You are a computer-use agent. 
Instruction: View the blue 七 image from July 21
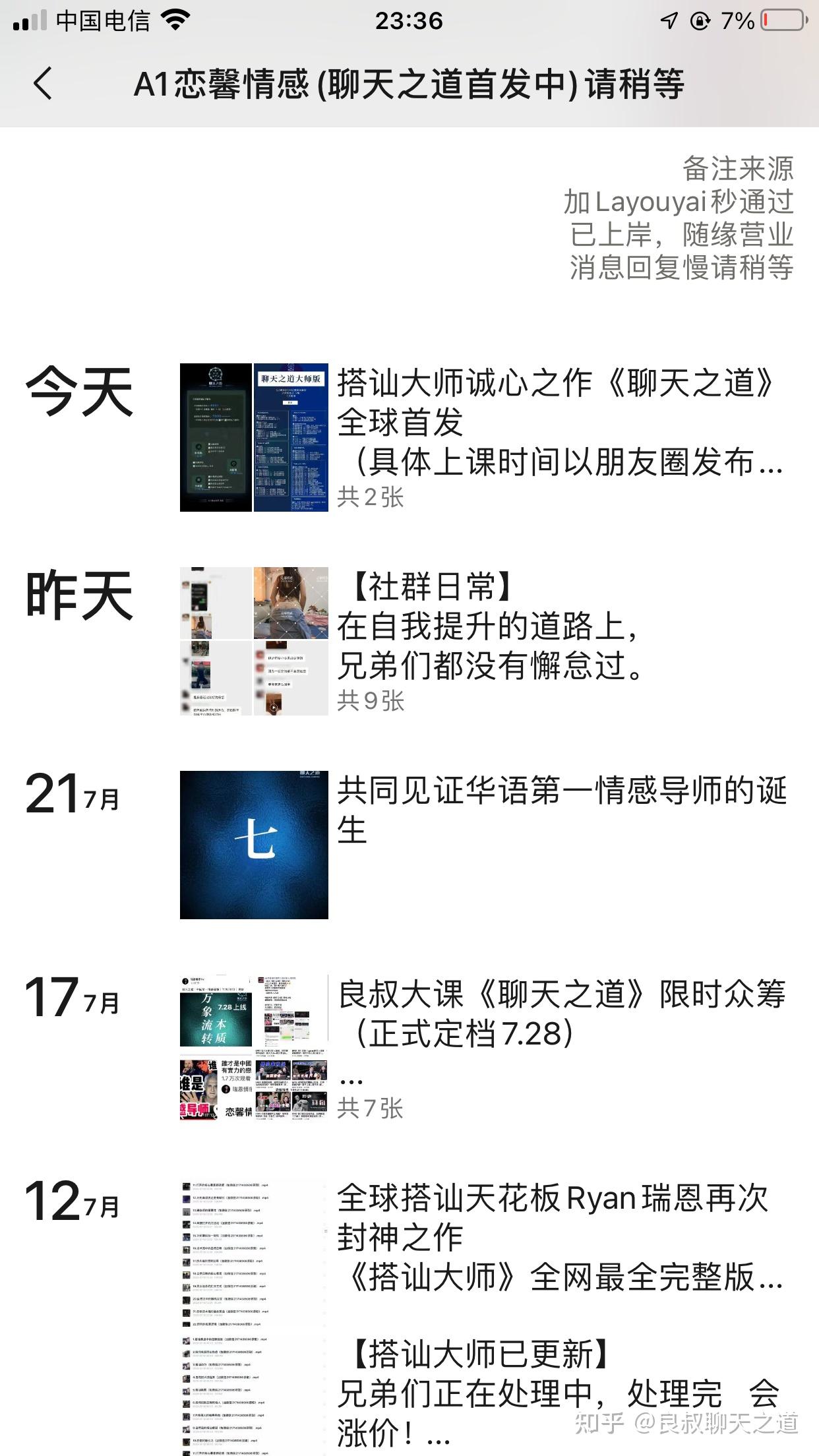pos(254,845)
